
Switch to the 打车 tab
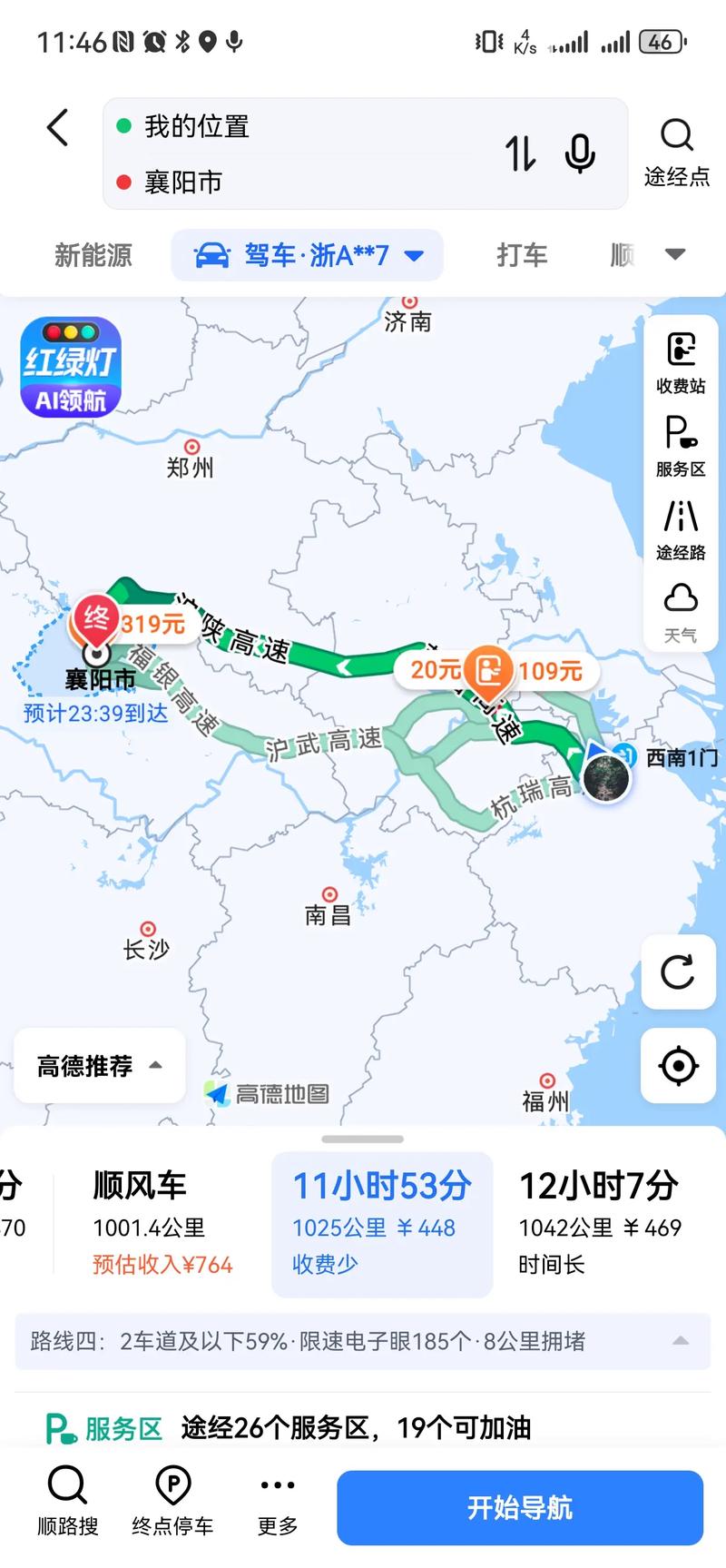[x=521, y=255]
